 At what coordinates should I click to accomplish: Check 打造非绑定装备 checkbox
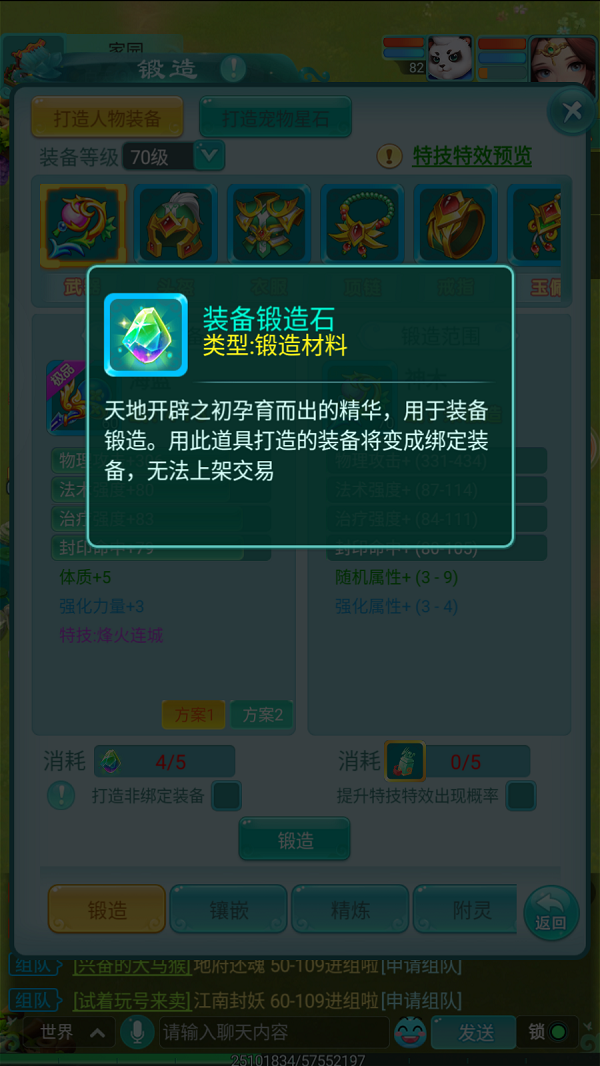coord(227,796)
